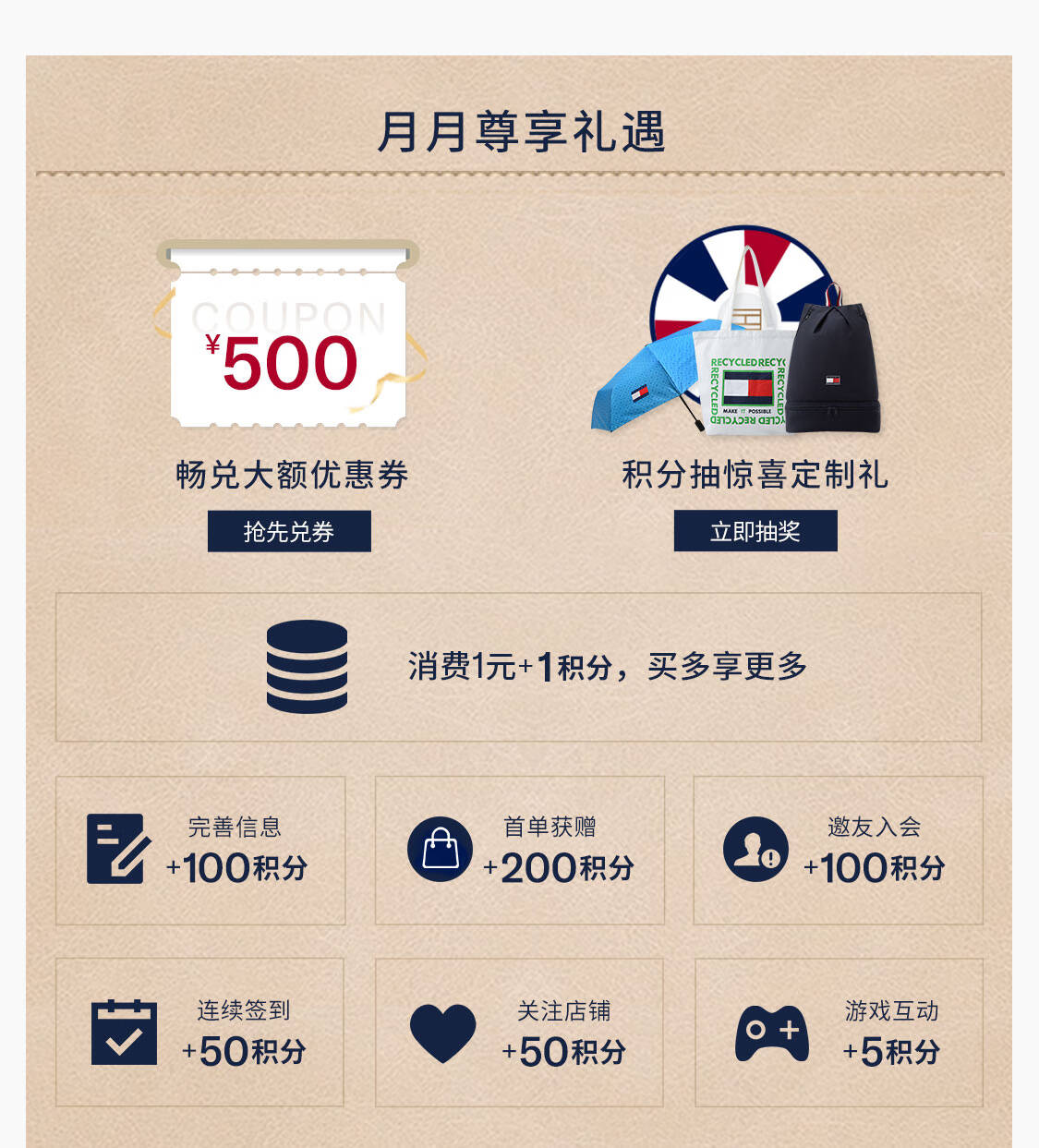Tap 立即抽奖 to join the lucky draw

[x=755, y=531]
